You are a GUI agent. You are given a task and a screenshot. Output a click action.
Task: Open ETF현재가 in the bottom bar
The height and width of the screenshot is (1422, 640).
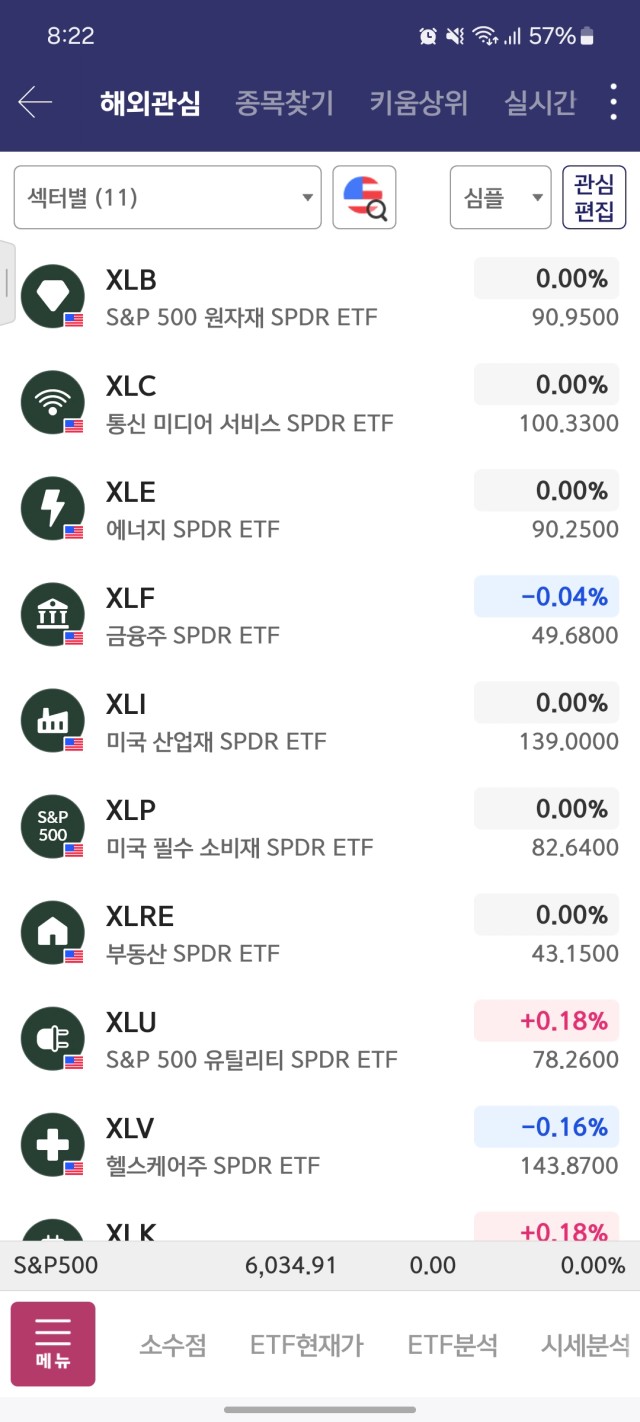[x=306, y=1345]
